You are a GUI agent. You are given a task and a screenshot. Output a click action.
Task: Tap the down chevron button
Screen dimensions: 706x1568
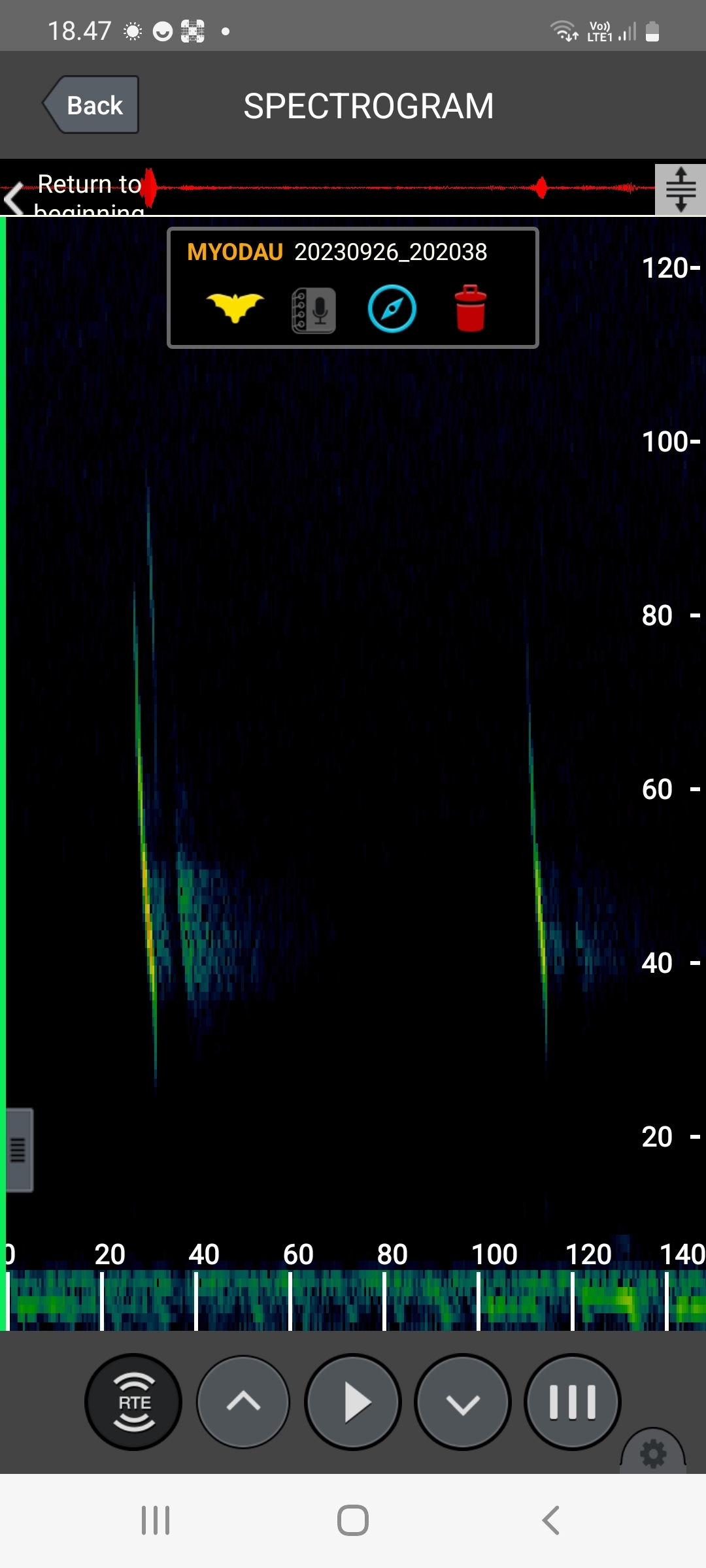tap(463, 1402)
